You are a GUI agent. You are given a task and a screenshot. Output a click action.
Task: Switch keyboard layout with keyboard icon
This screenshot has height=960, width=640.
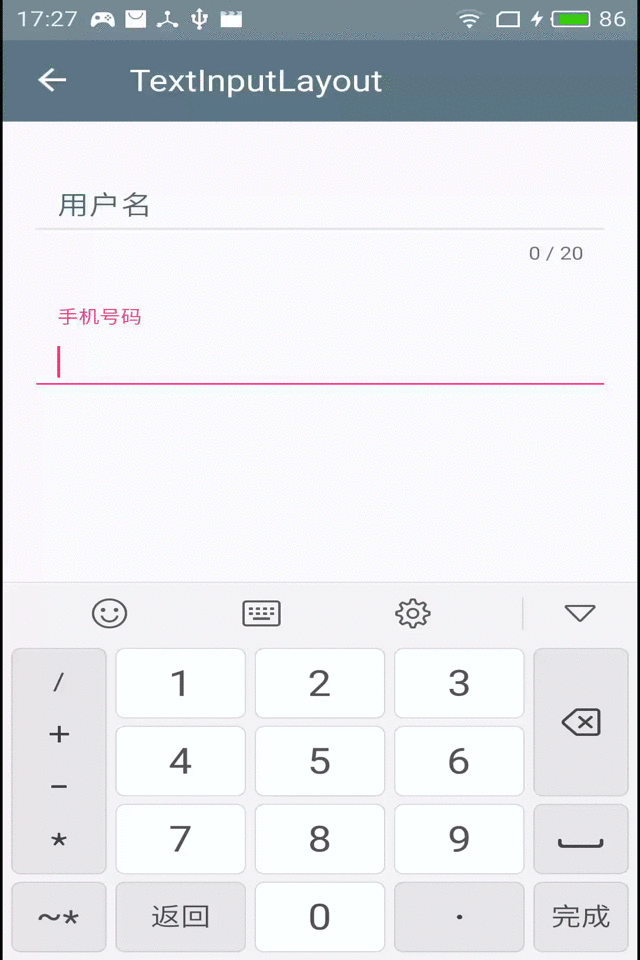tap(262, 613)
